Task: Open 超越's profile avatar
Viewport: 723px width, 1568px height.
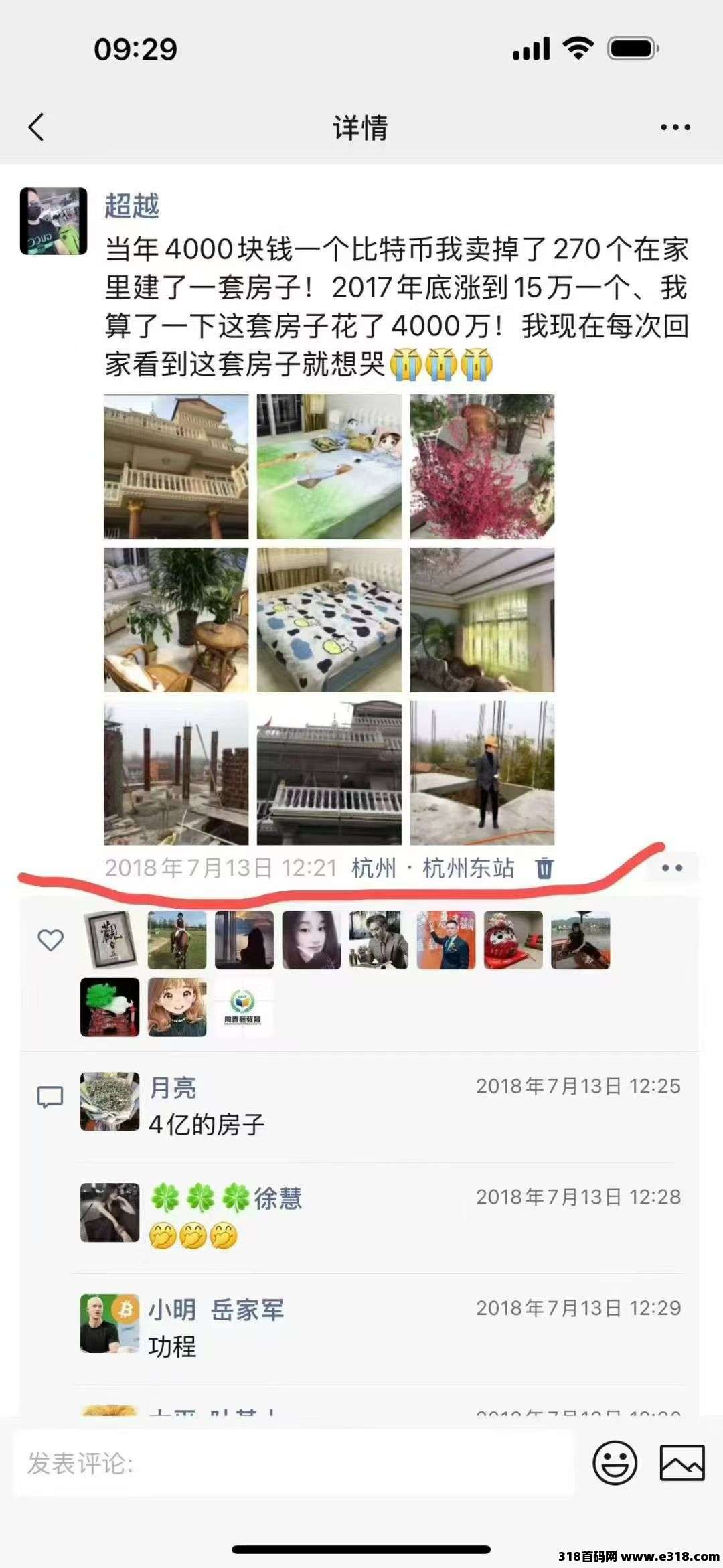Action: [x=54, y=221]
